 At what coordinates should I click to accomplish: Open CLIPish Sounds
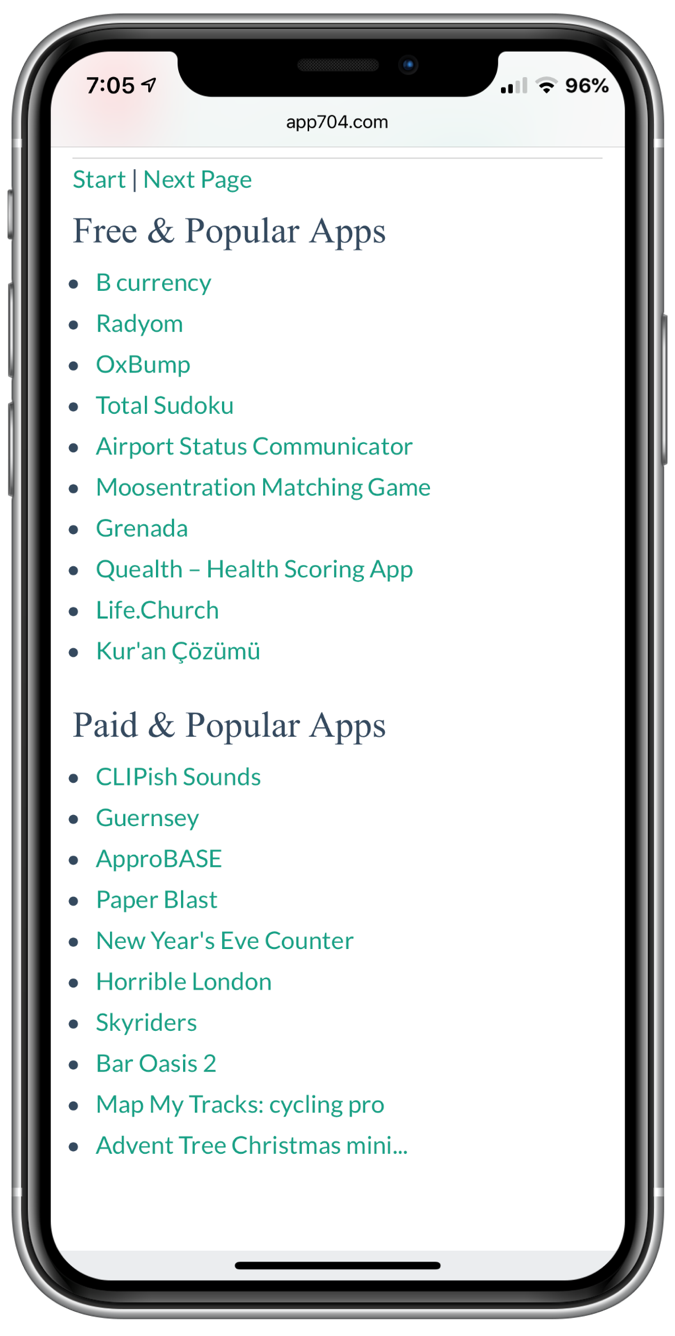pyautogui.click(x=178, y=777)
